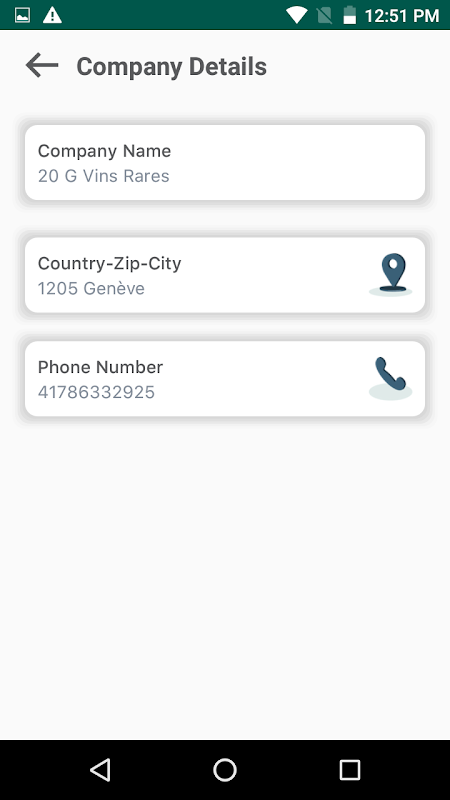The width and height of the screenshot is (450, 800).
Task: Call the company via phone icon
Action: pos(391,378)
